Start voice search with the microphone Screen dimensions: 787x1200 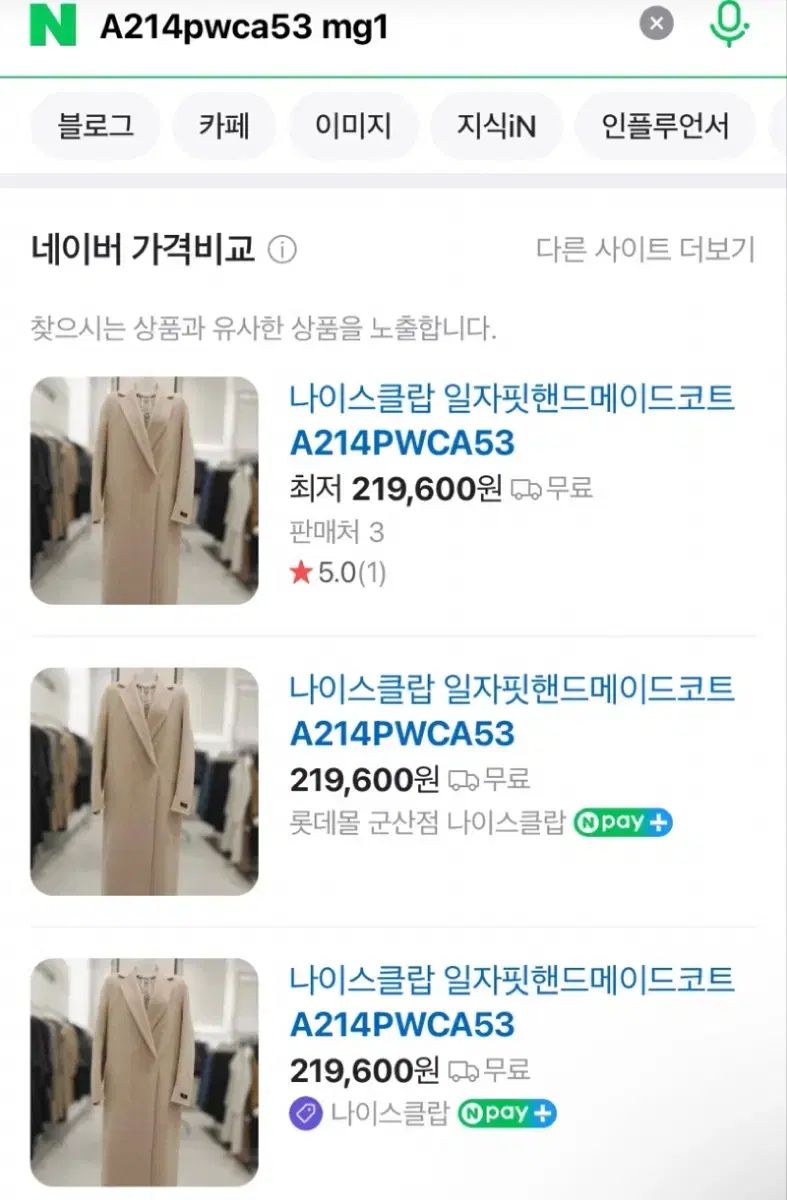(x=729, y=24)
